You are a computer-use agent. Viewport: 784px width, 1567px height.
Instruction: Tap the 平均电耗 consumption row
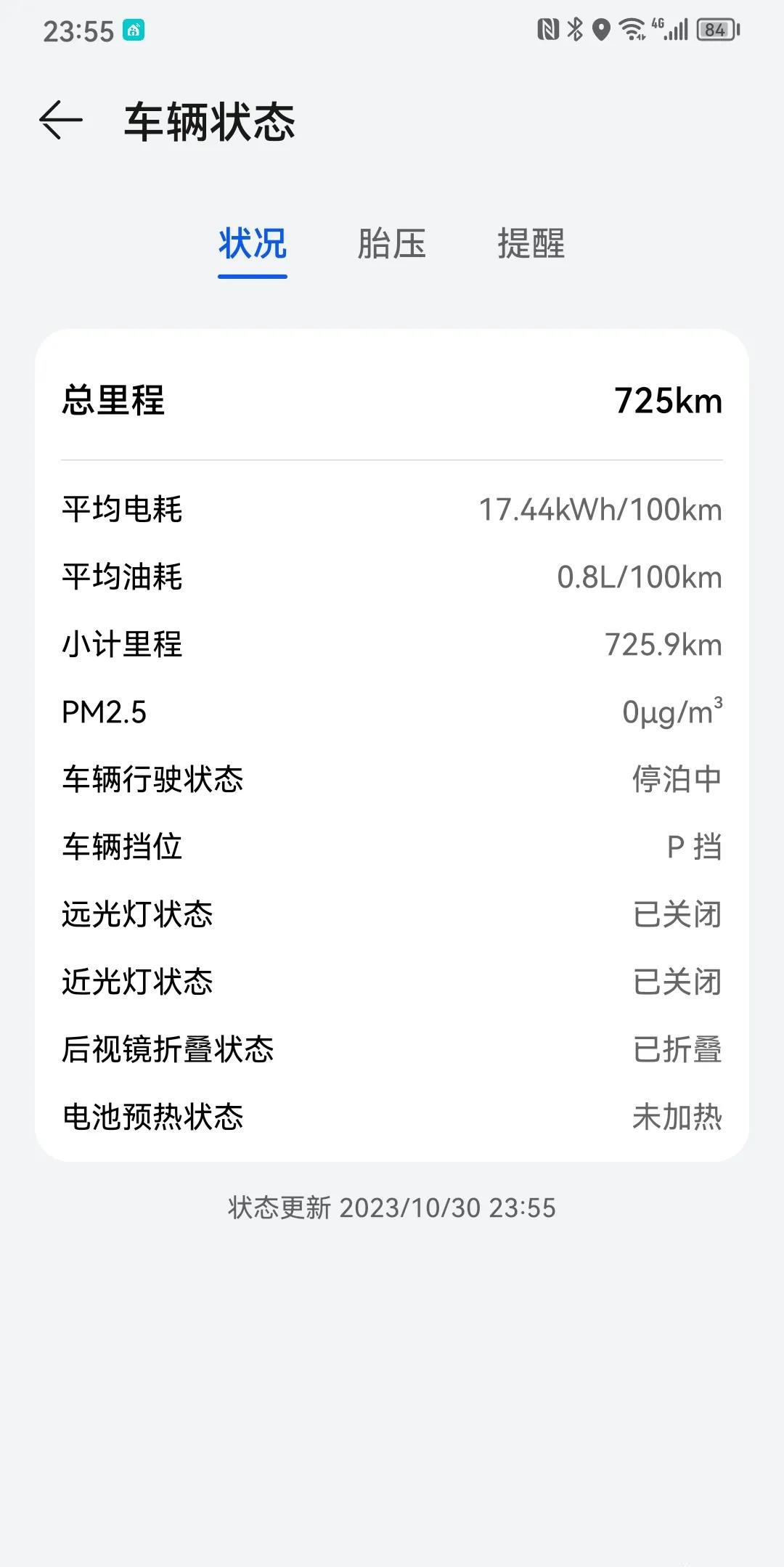tap(392, 510)
